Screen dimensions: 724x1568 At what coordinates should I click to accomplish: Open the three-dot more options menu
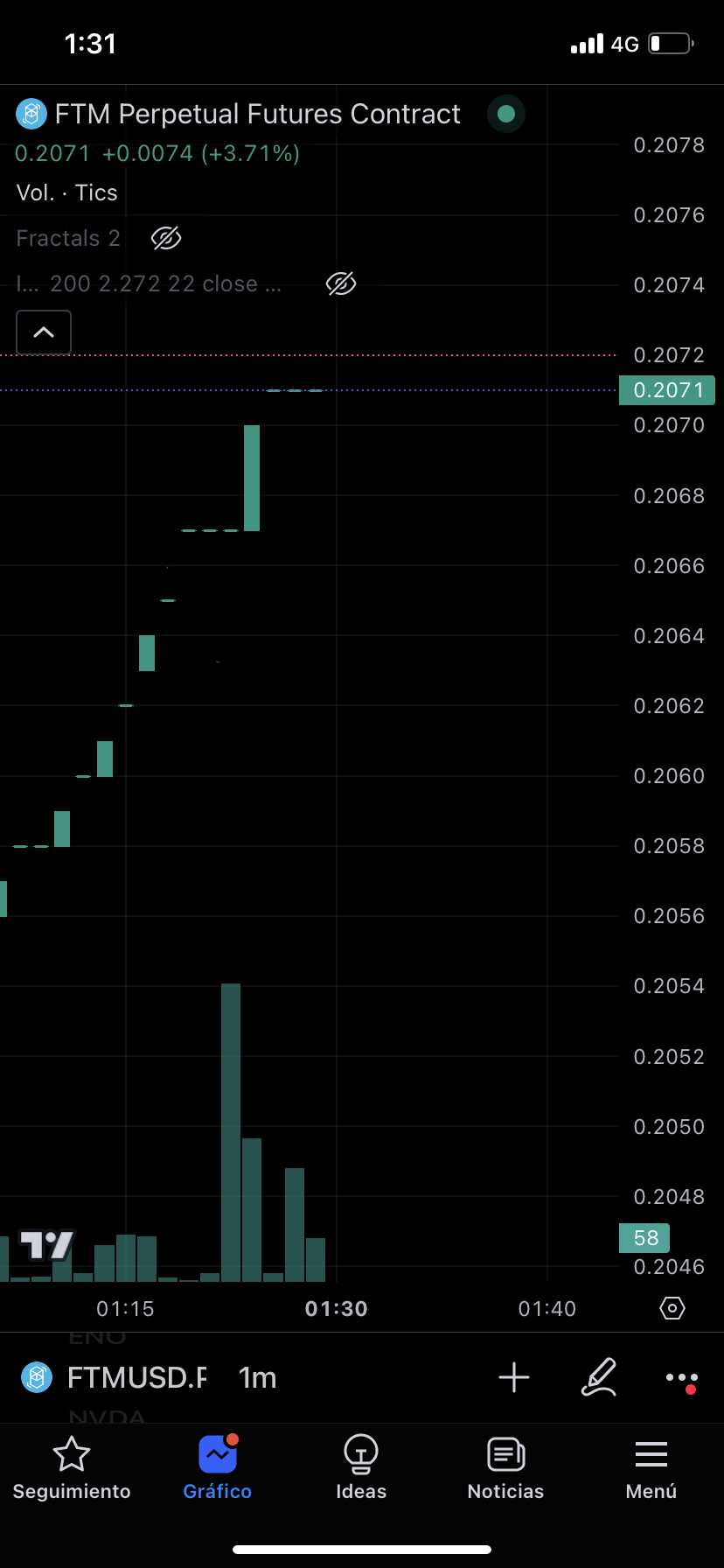(681, 1378)
